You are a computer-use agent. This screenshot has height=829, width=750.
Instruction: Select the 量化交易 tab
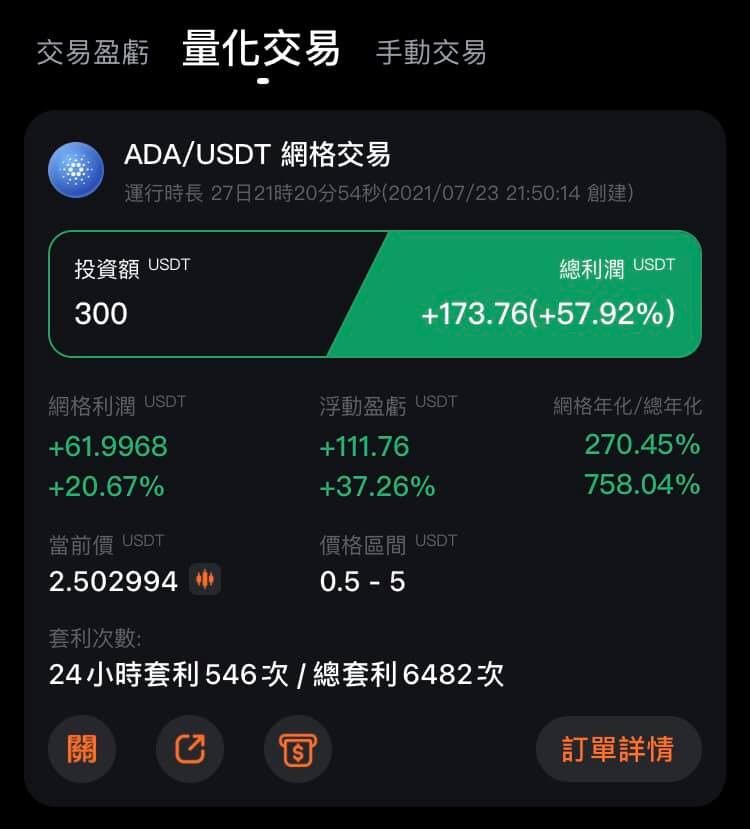tap(261, 49)
